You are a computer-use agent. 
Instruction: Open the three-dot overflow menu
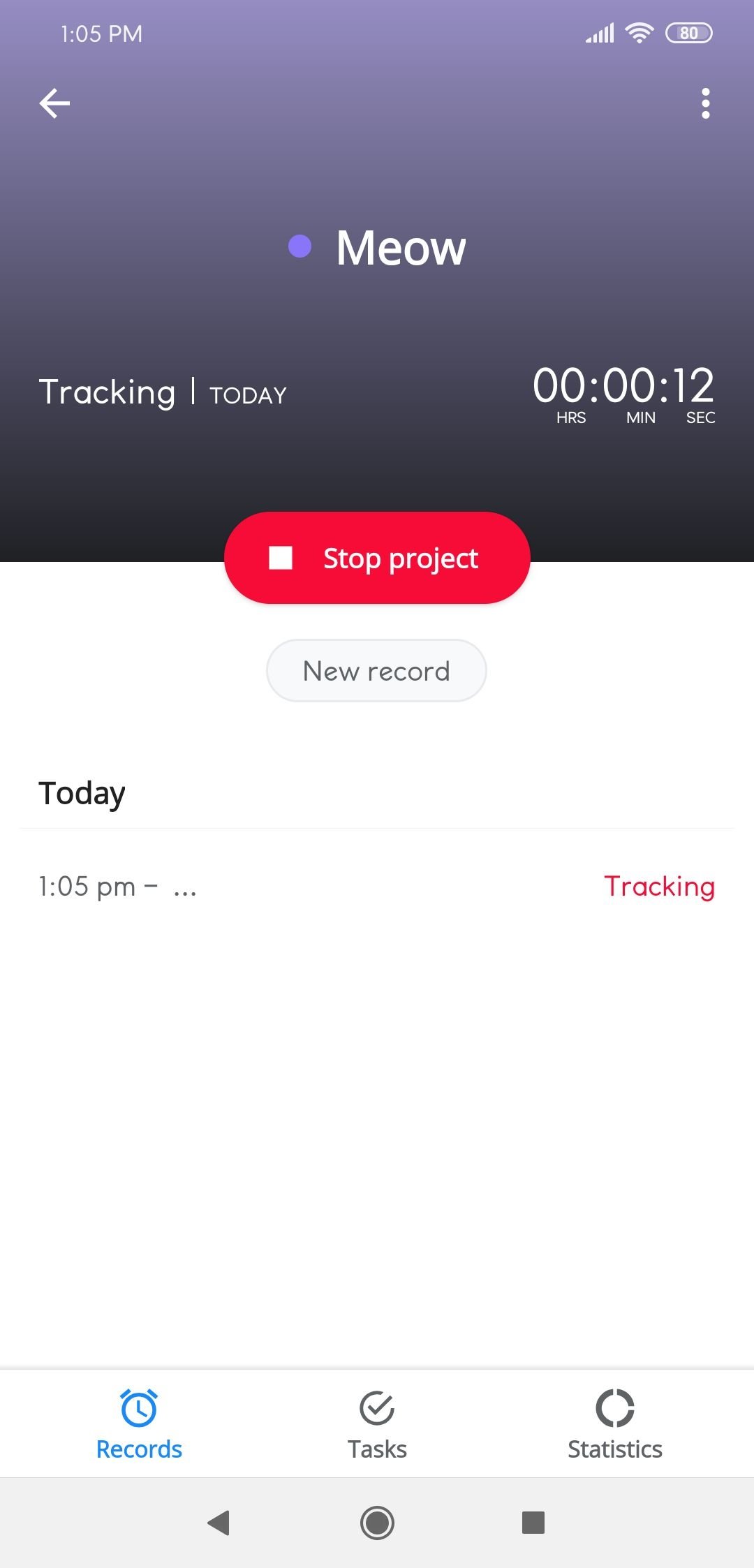(x=706, y=103)
